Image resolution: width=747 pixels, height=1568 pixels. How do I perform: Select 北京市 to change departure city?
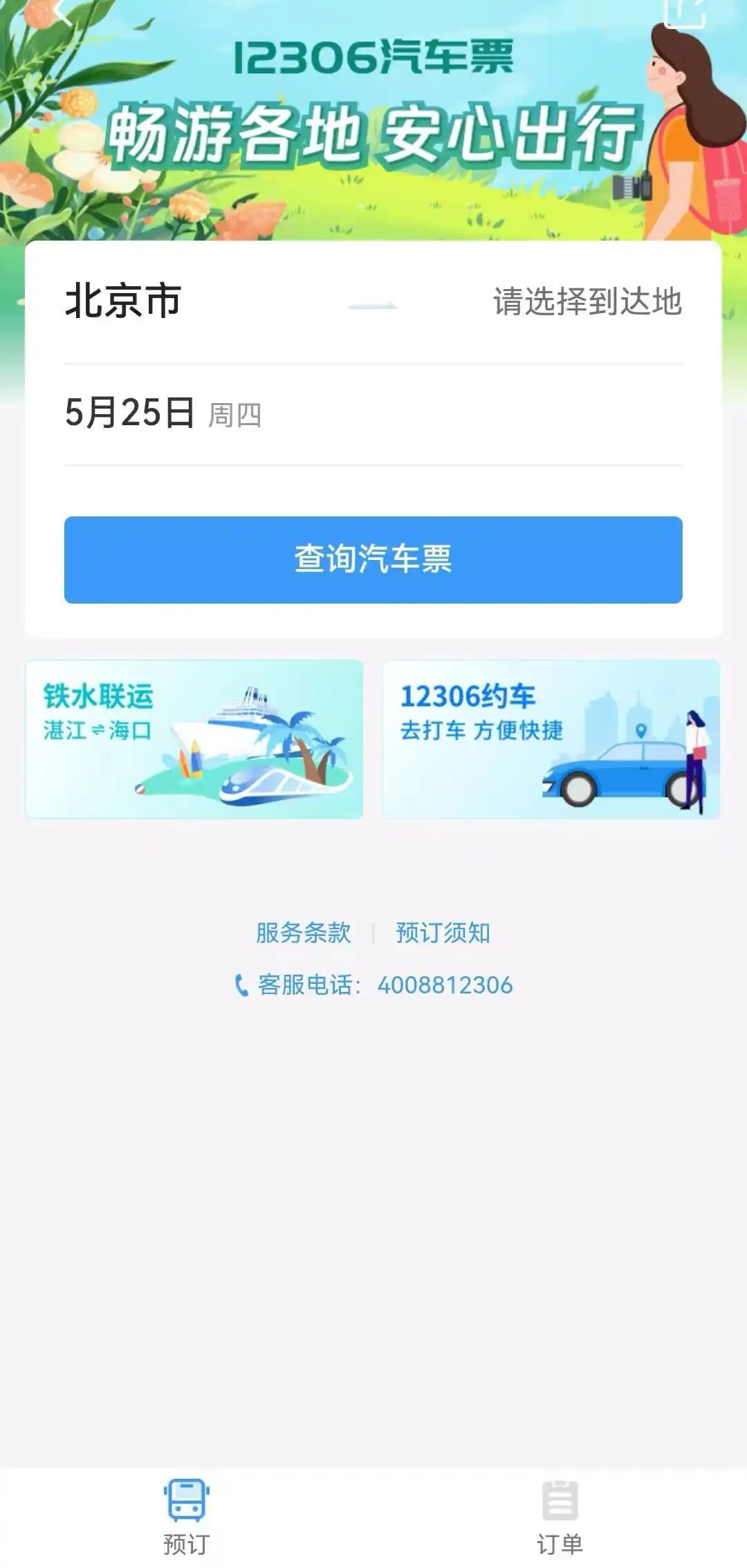pos(122,302)
